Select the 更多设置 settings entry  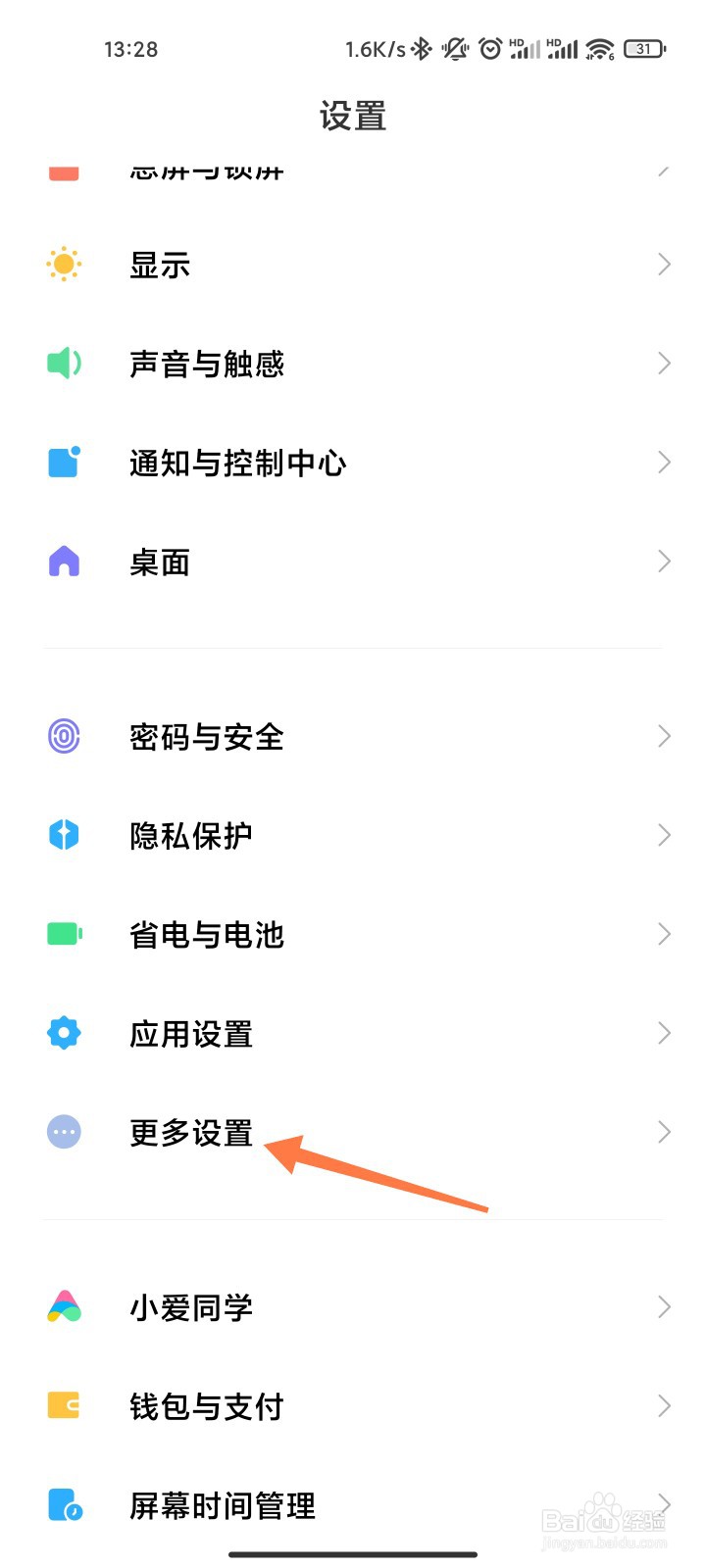(353, 1132)
